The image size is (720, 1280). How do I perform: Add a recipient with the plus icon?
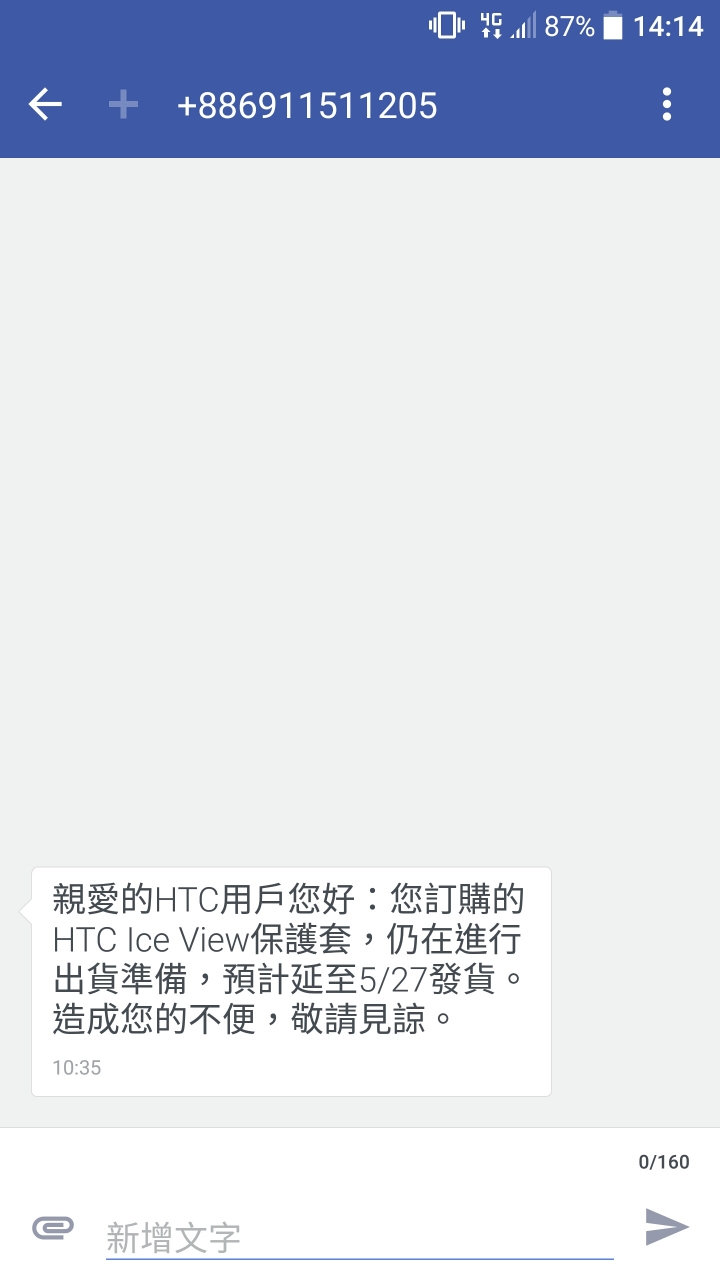123,104
